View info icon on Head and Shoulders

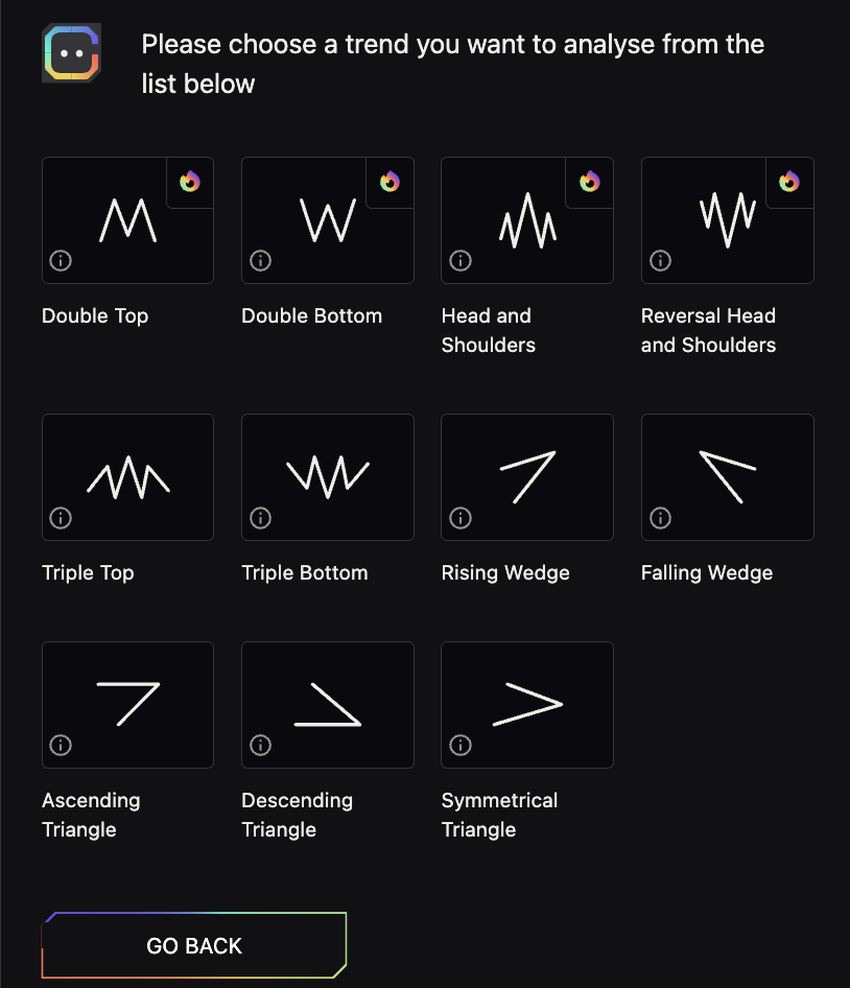pos(460,261)
